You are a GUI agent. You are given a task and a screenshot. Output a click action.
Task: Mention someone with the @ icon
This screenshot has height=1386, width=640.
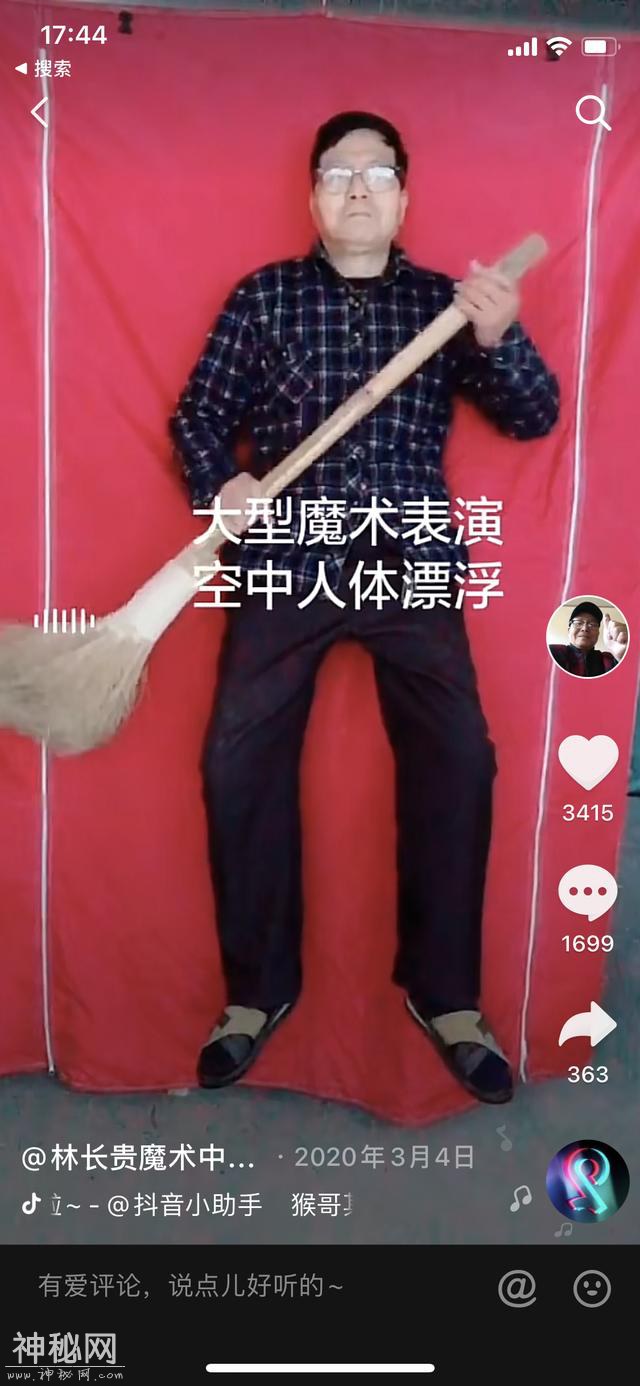pyautogui.click(x=517, y=1288)
